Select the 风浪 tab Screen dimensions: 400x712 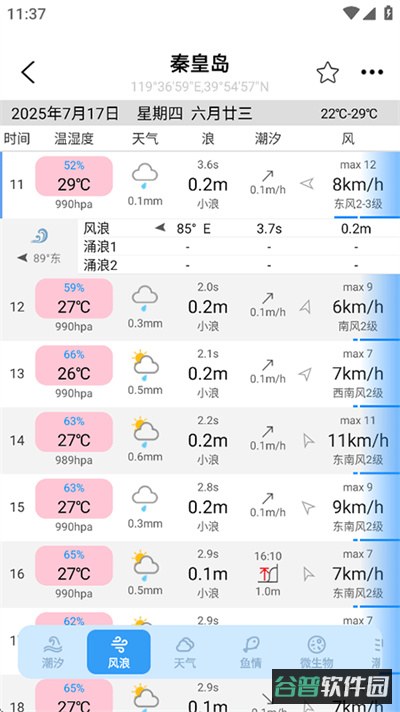(119, 652)
